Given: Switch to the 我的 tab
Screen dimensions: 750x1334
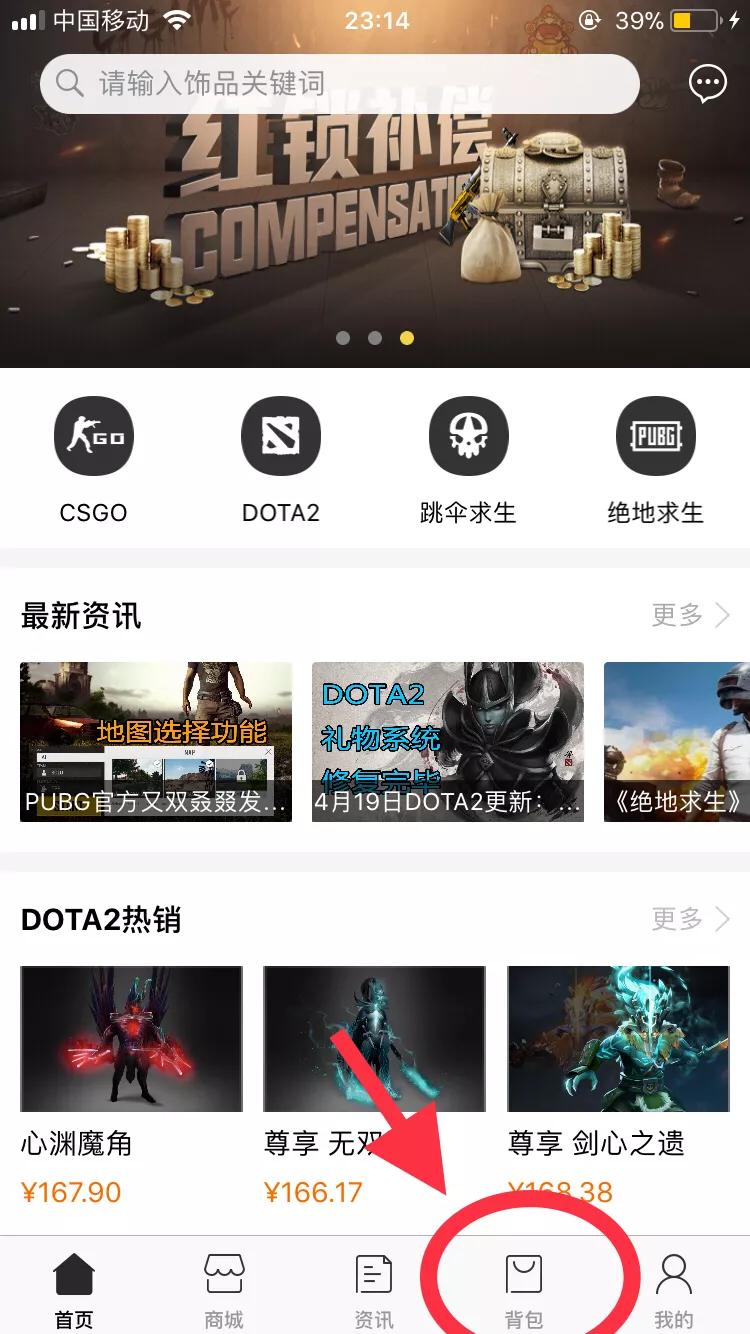Looking at the screenshot, I should 673,1290.
